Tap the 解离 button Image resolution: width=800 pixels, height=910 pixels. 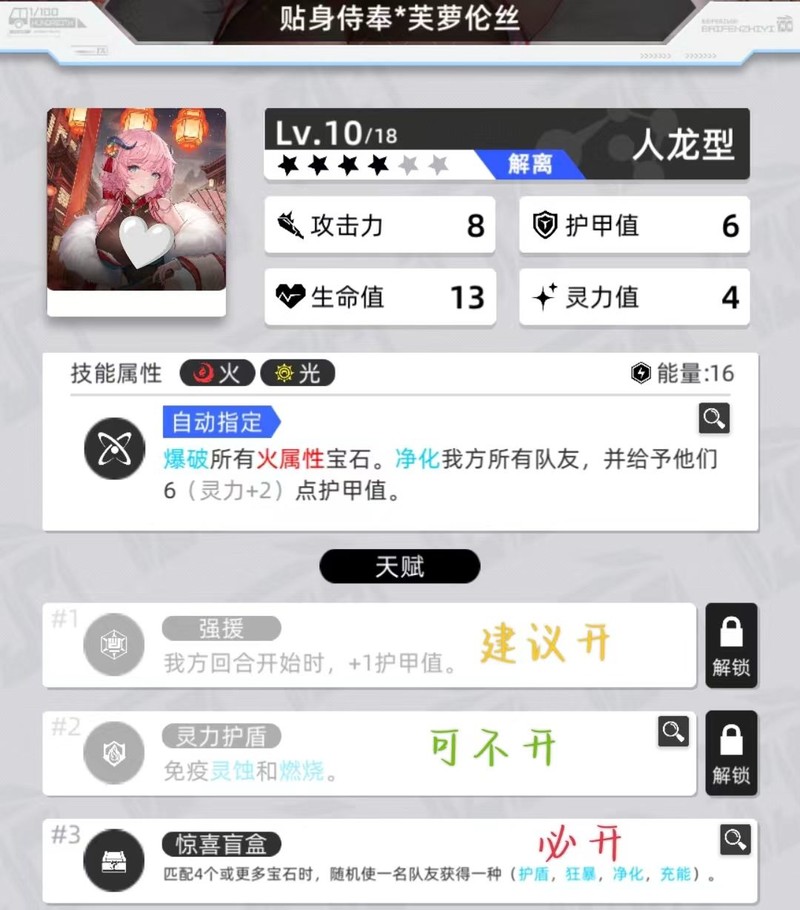pos(530,164)
